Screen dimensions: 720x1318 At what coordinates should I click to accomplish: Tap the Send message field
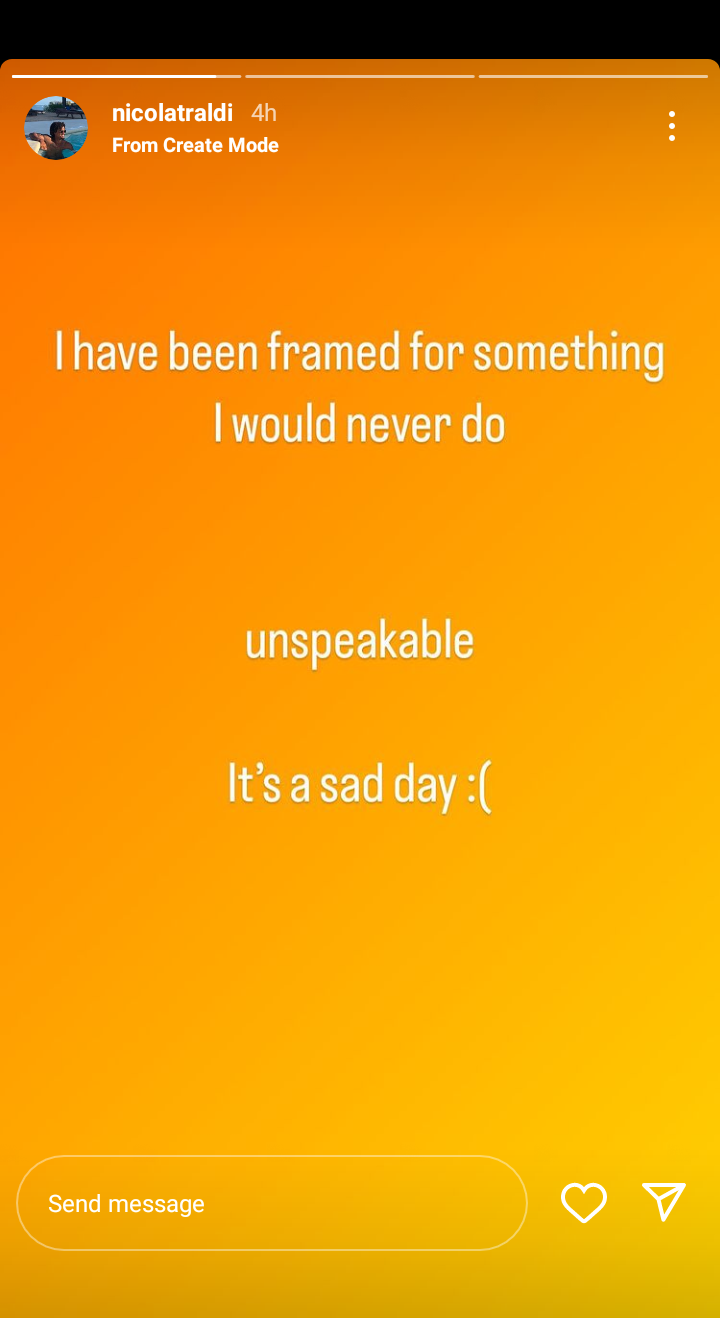(x=272, y=1203)
